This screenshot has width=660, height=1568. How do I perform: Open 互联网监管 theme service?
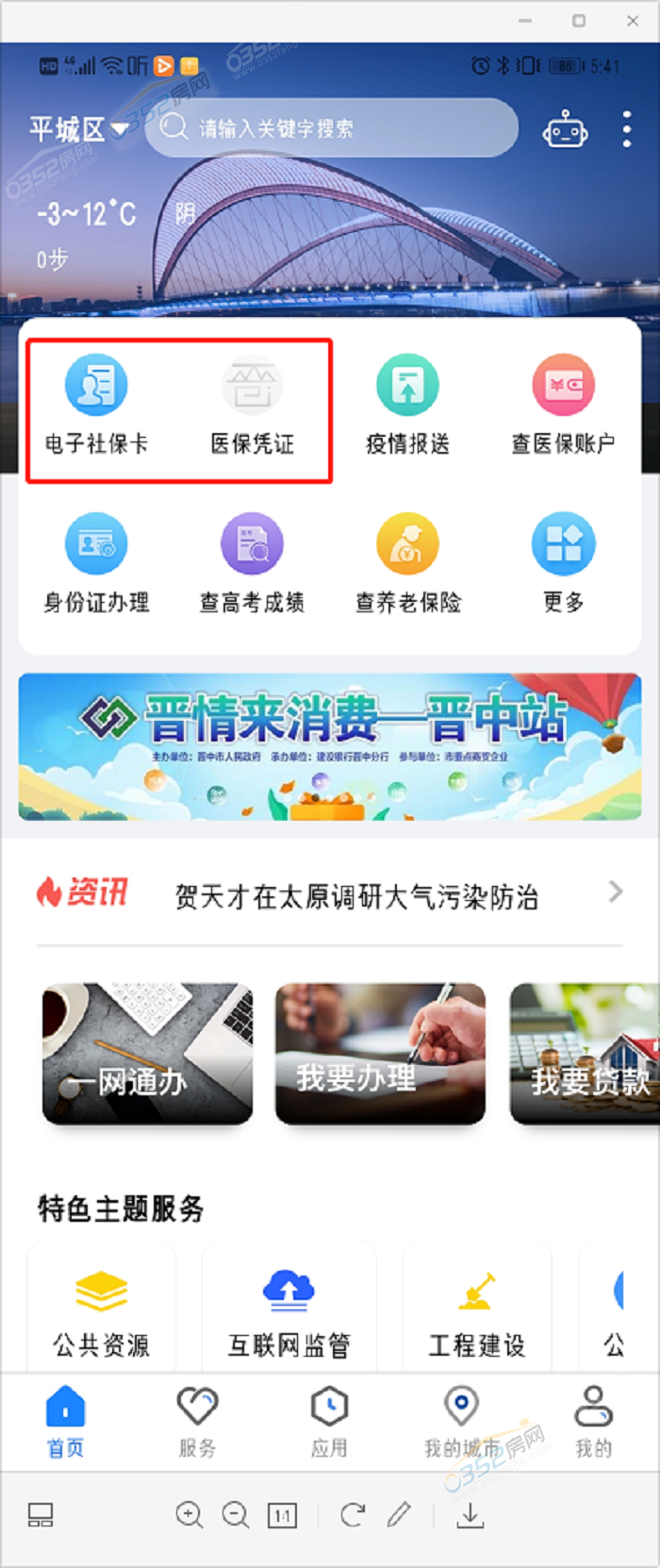[x=289, y=1311]
